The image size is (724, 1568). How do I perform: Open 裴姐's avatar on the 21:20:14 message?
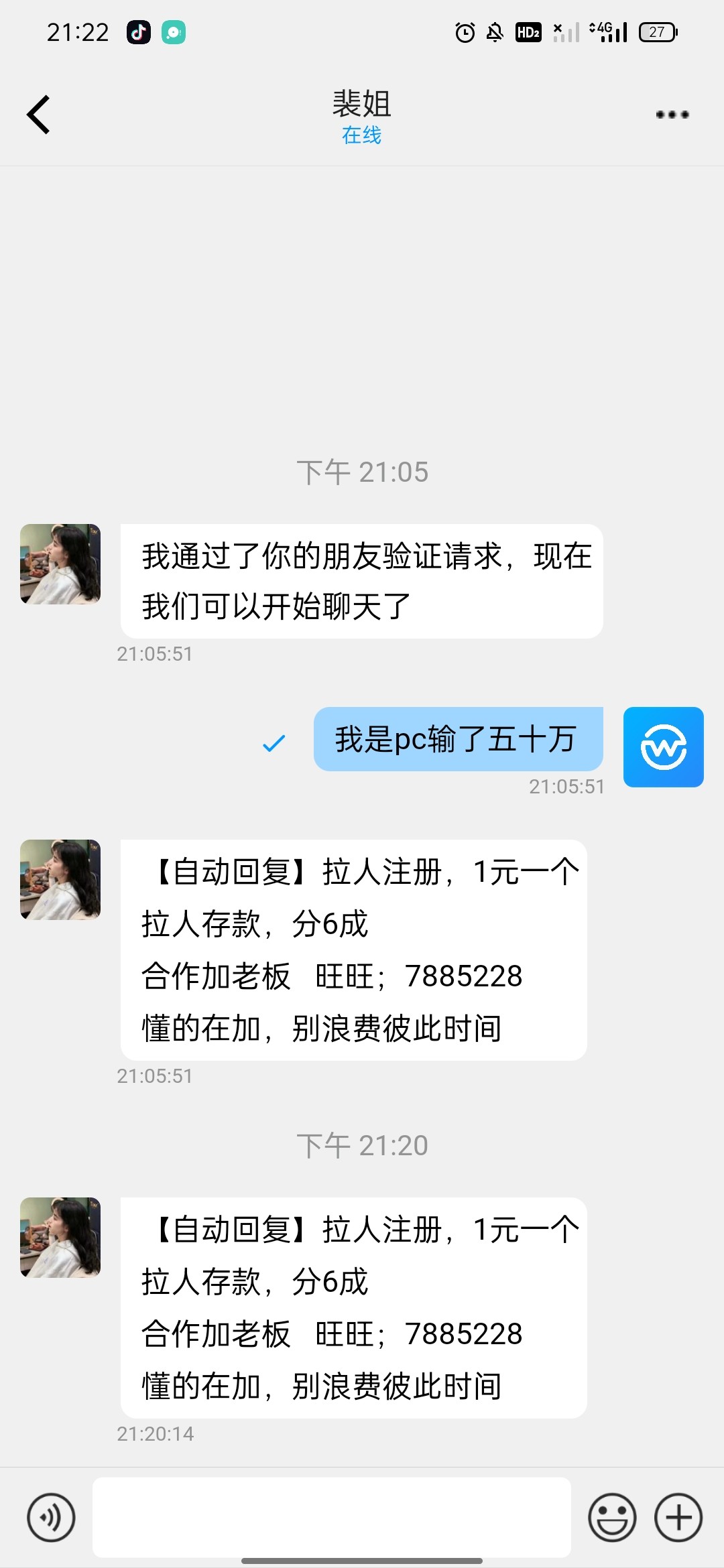(60, 1238)
